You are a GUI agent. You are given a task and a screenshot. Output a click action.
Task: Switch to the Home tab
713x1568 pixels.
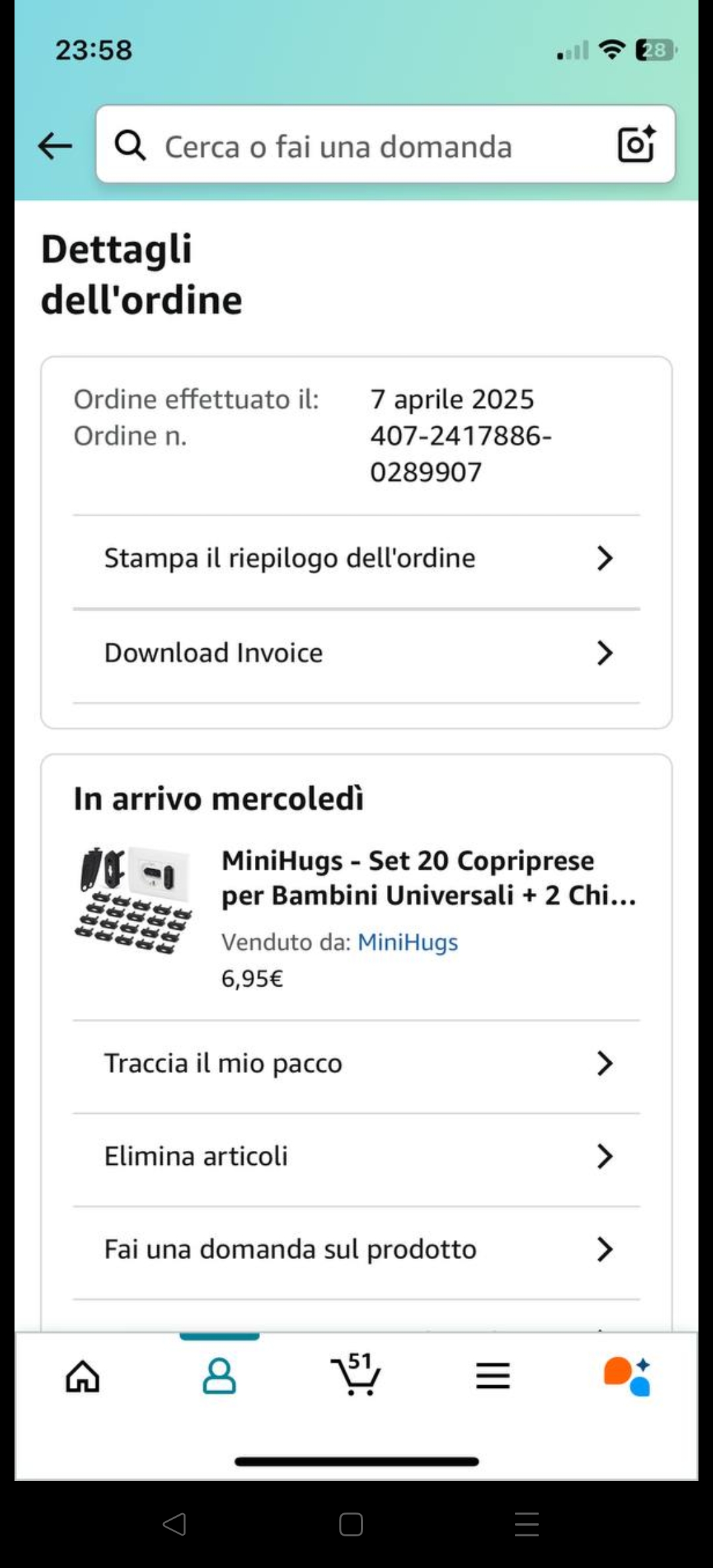point(83,1377)
